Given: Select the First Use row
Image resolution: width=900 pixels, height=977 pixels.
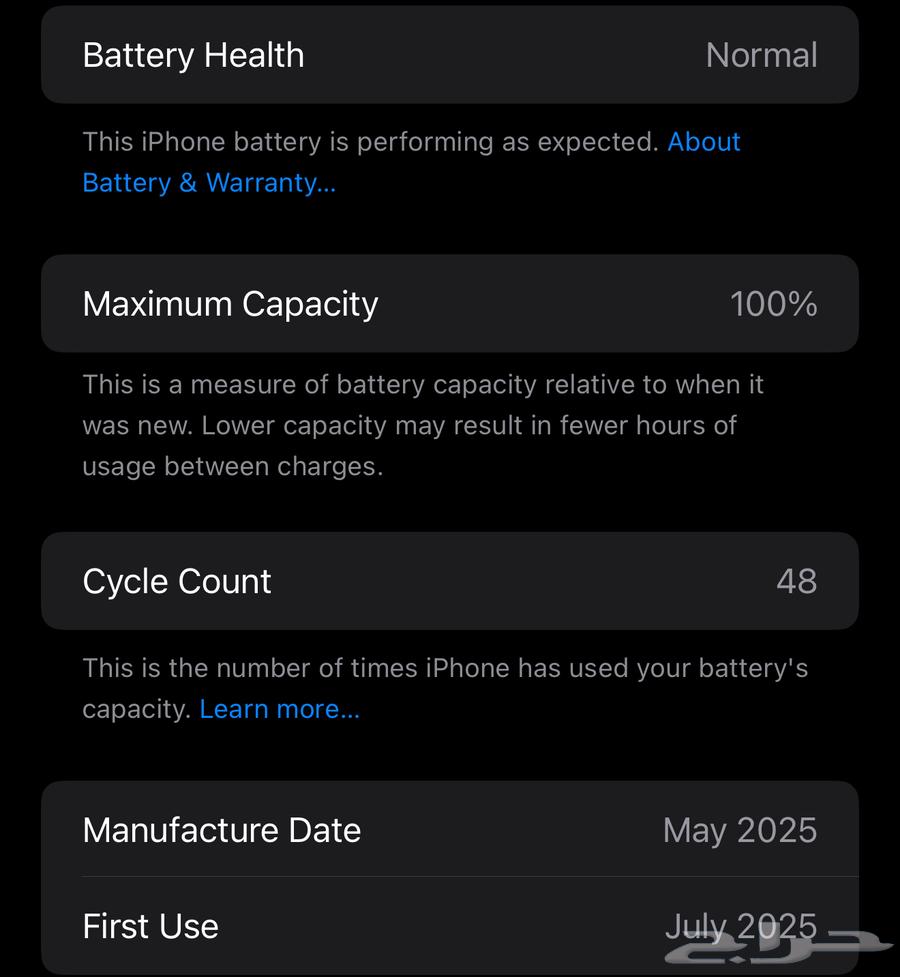Looking at the screenshot, I should tap(450, 926).
